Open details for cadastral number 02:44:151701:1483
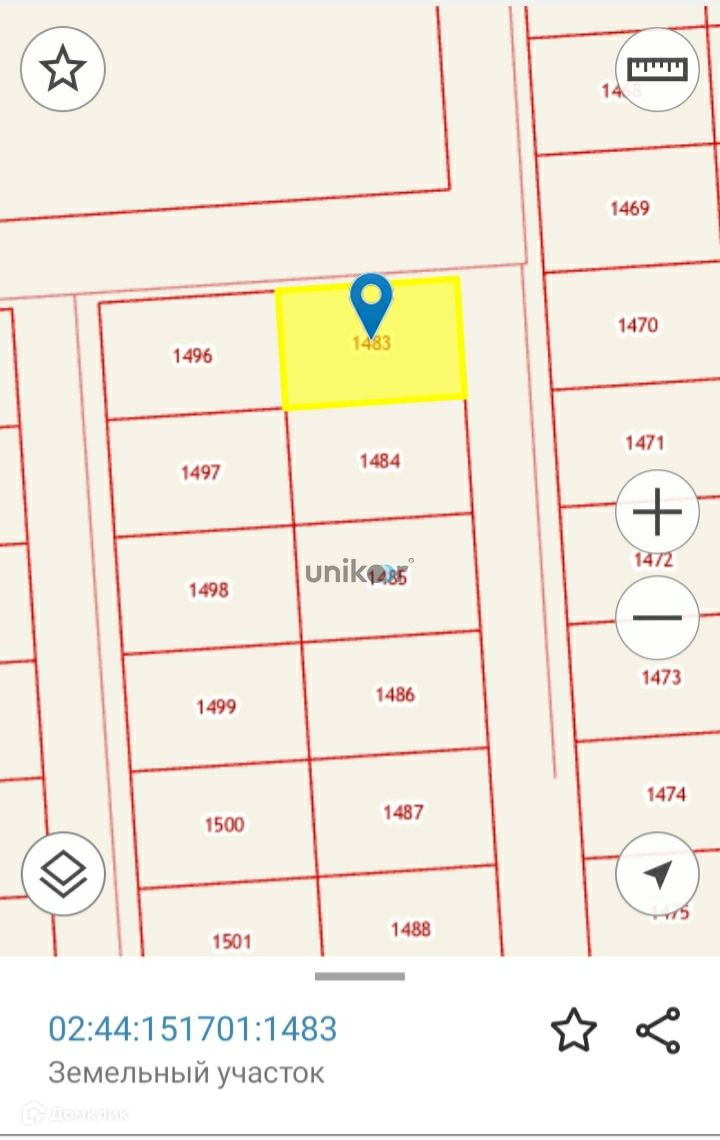The height and width of the screenshot is (1140, 720). tap(193, 1028)
